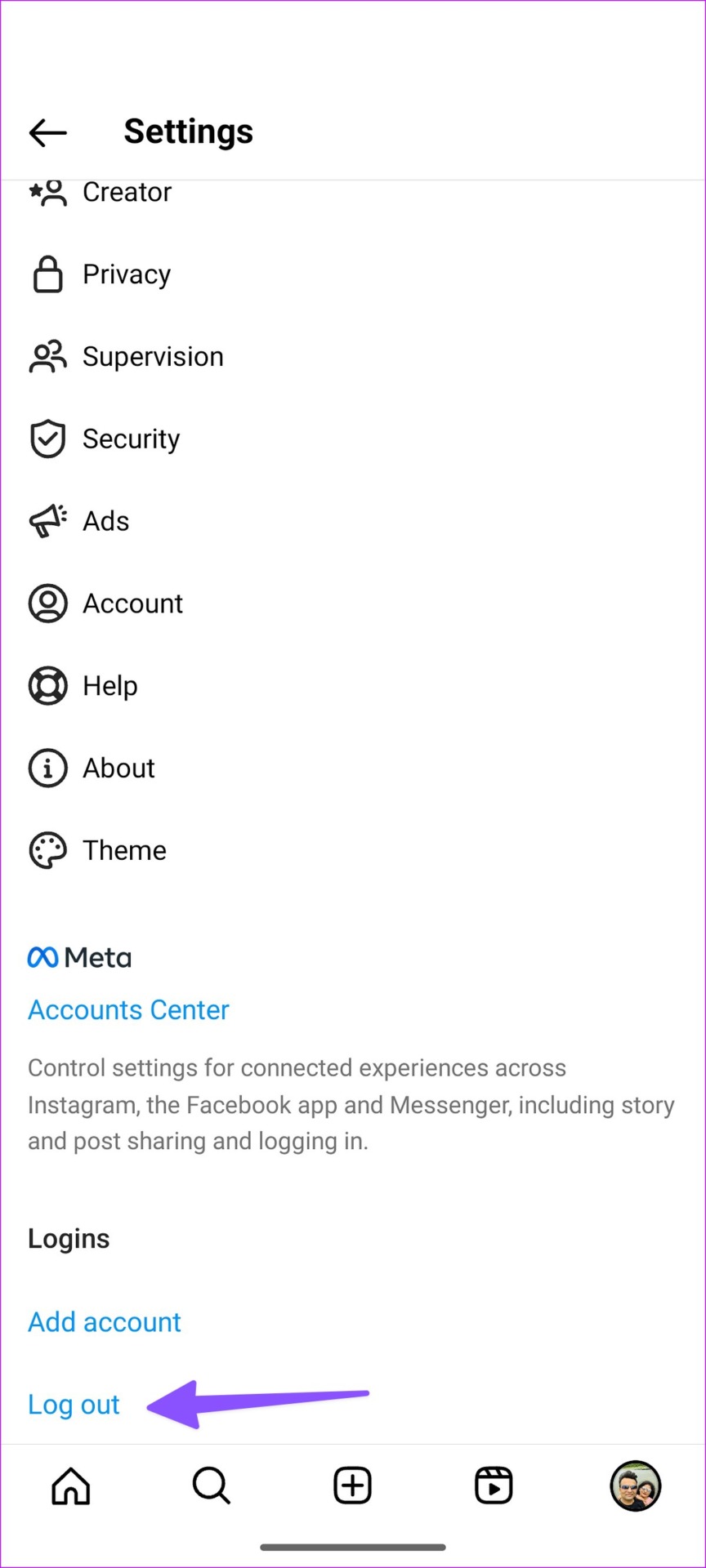The height and width of the screenshot is (1568, 706).
Task: Open the Creator settings row
Action: (353, 193)
